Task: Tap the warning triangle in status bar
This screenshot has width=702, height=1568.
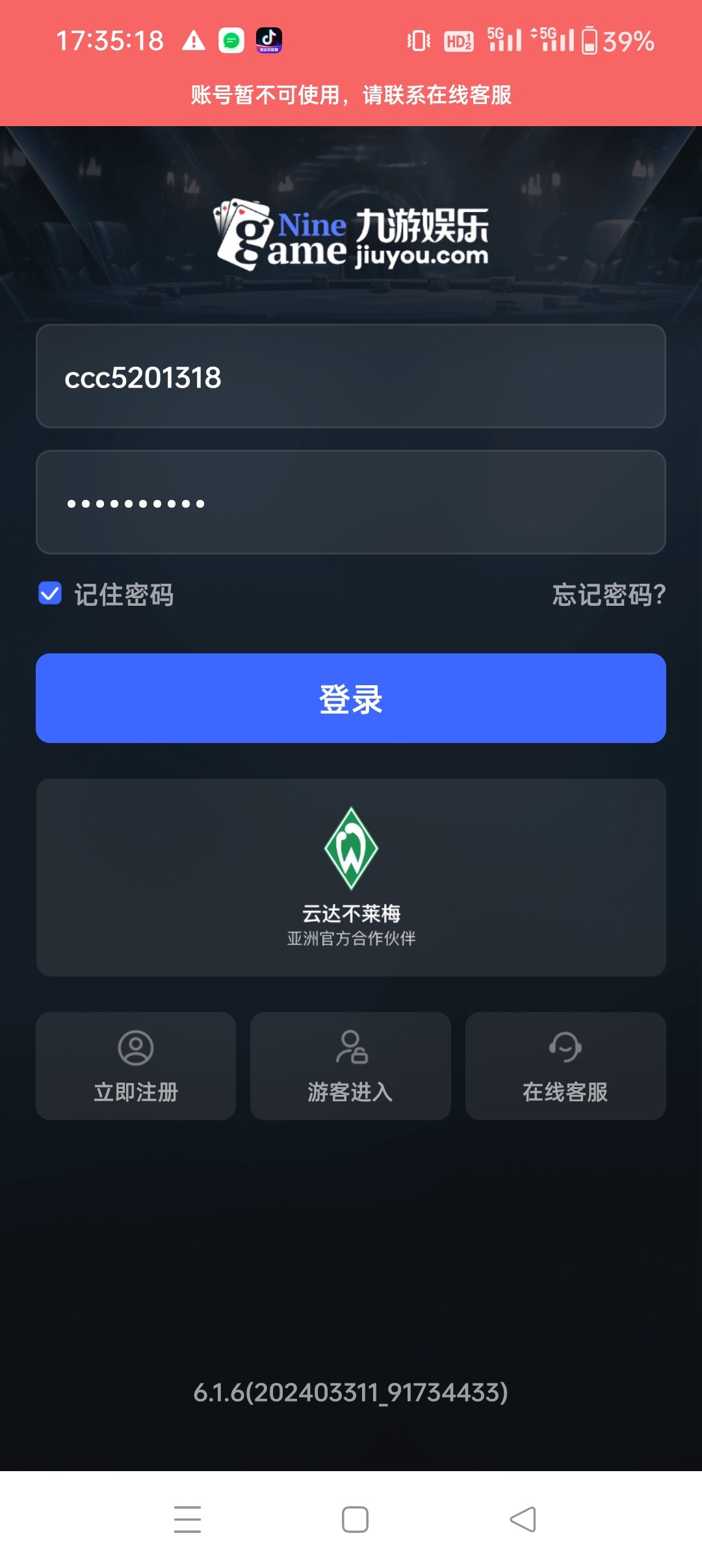Action: pyautogui.click(x=192, y=39)
